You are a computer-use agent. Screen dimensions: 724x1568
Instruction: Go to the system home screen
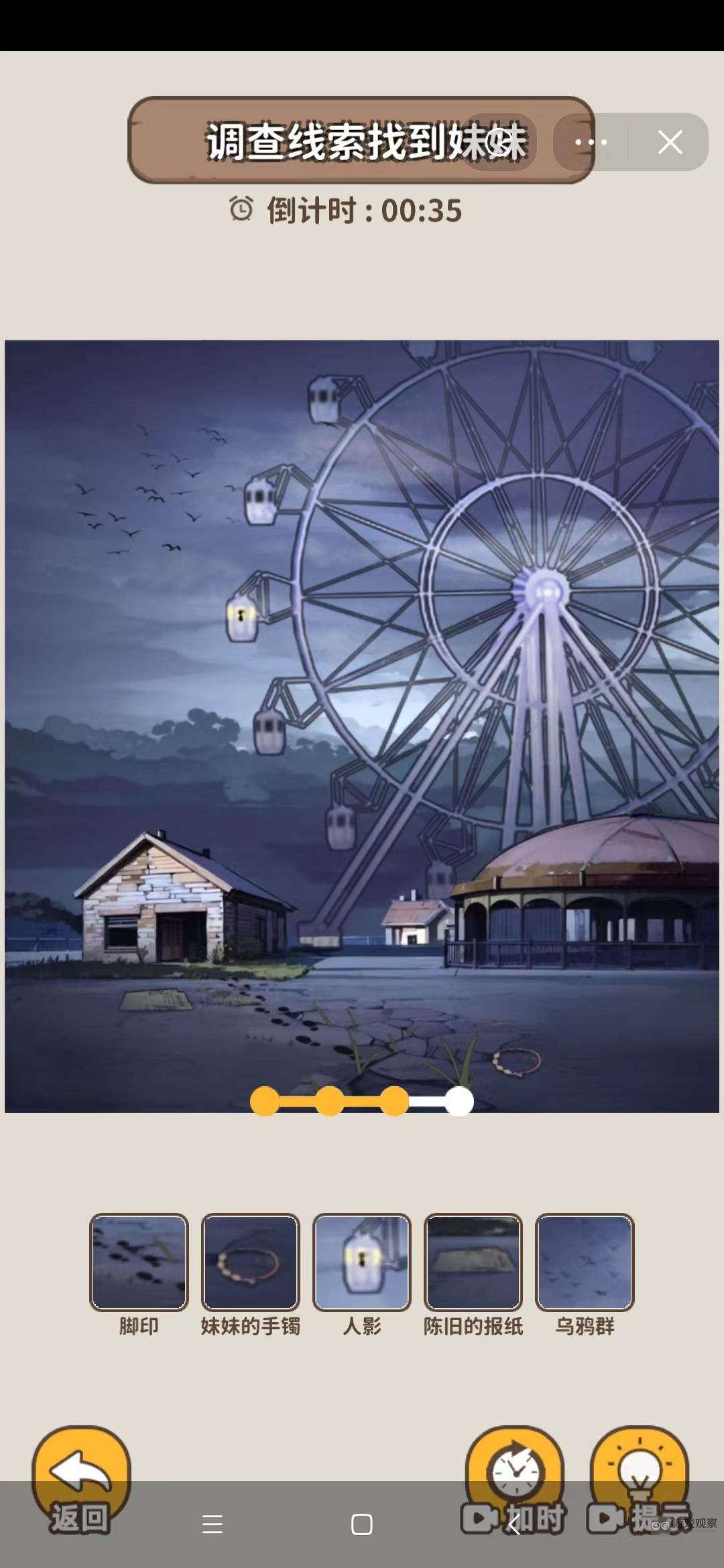click(361, 1524)
